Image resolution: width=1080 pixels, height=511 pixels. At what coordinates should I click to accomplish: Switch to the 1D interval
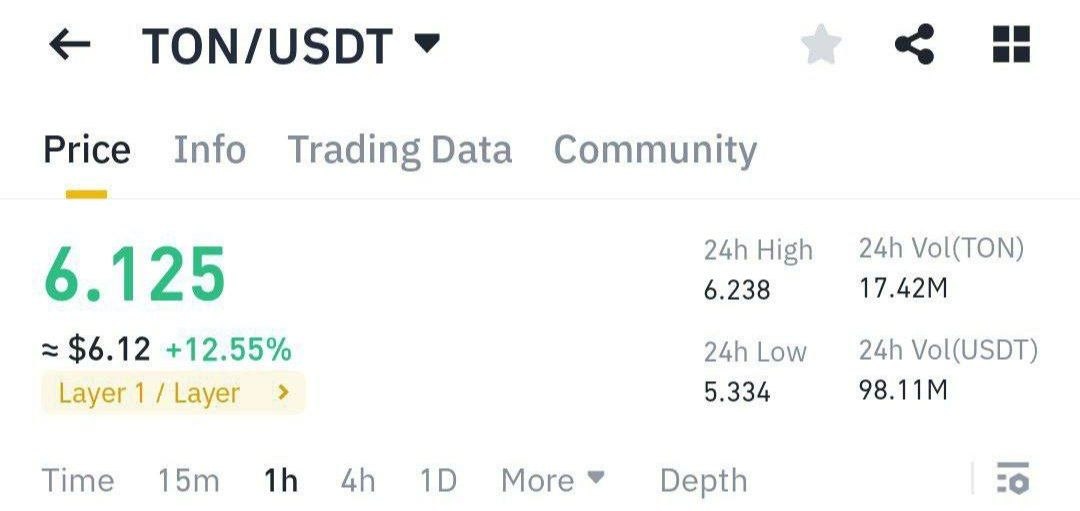point(439,480)
